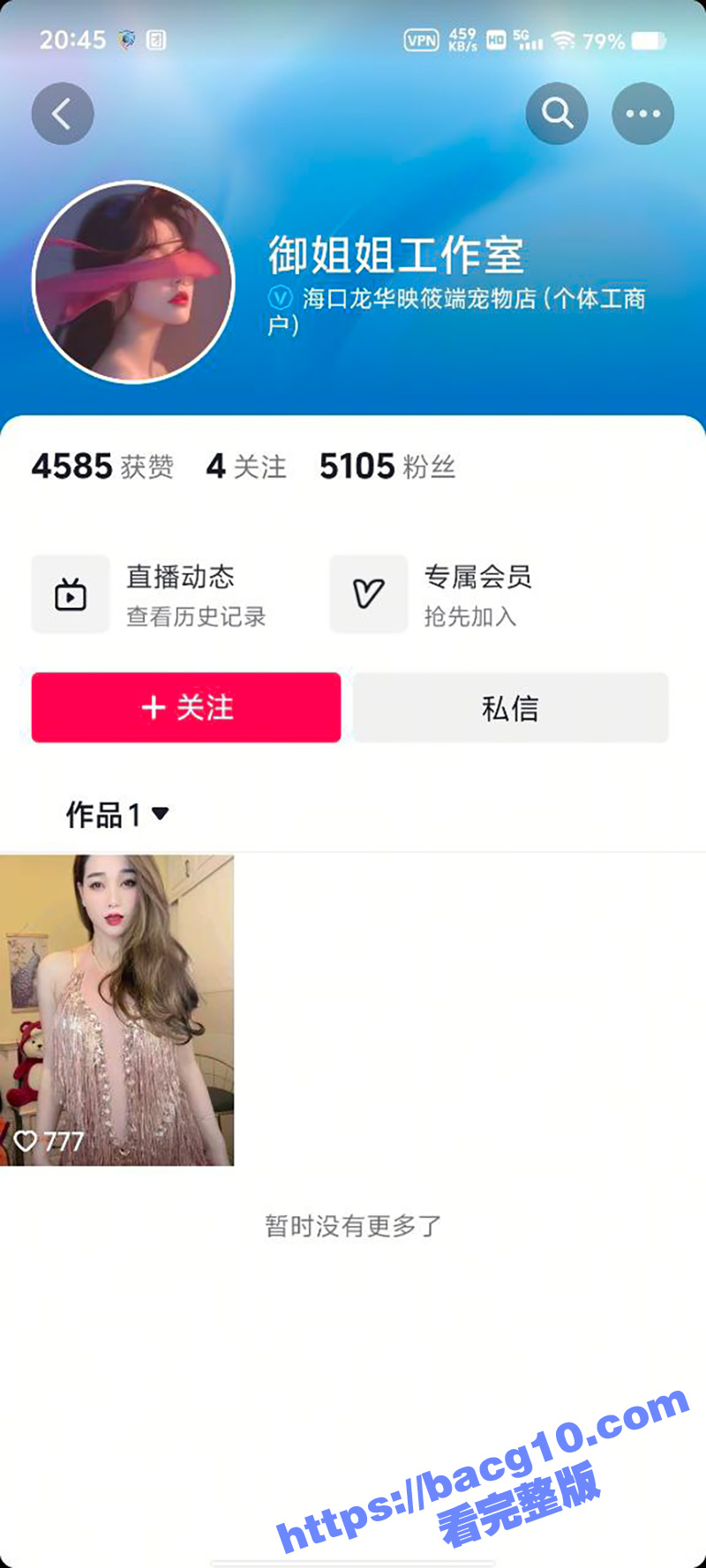View the 4 关注 following list
The image size is (706, 1568).
coord(246,467)
